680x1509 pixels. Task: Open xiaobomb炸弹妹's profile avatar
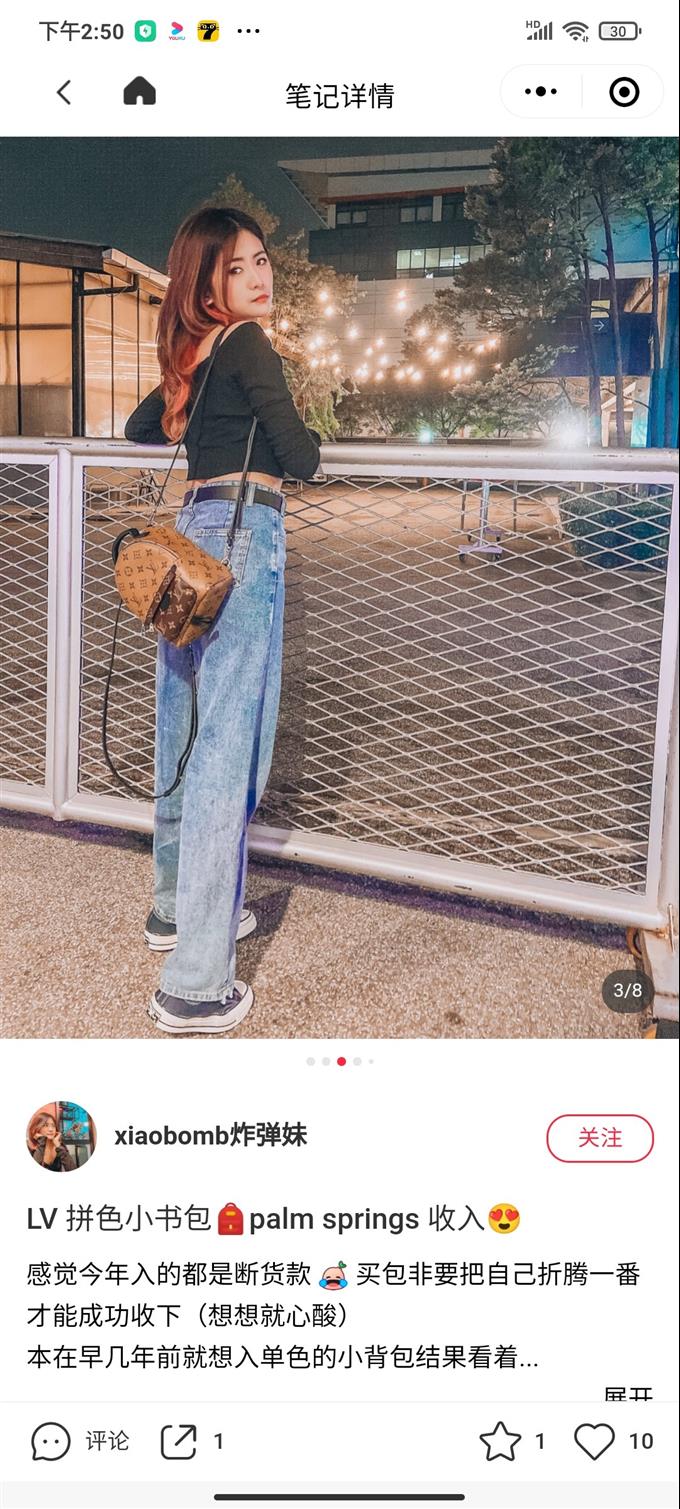pos(61,1136)
